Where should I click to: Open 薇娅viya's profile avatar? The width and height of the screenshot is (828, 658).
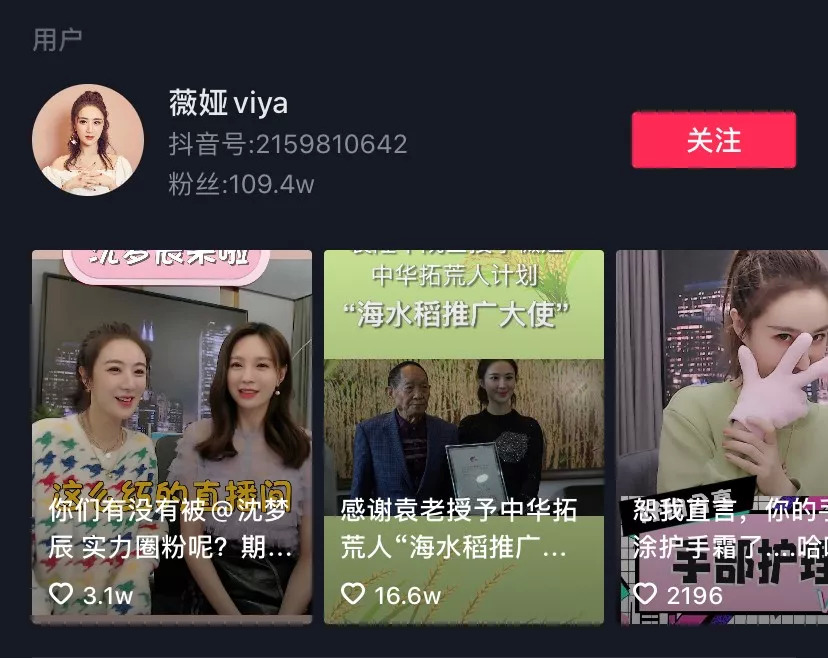(x=88, y=140)
